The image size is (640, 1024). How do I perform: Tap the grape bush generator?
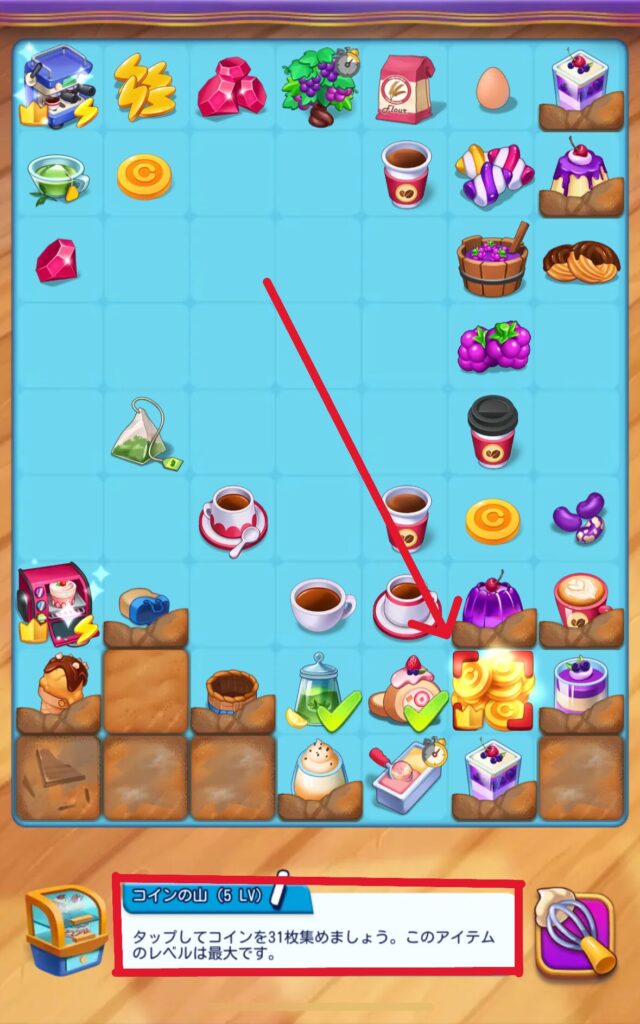[318, 85]
